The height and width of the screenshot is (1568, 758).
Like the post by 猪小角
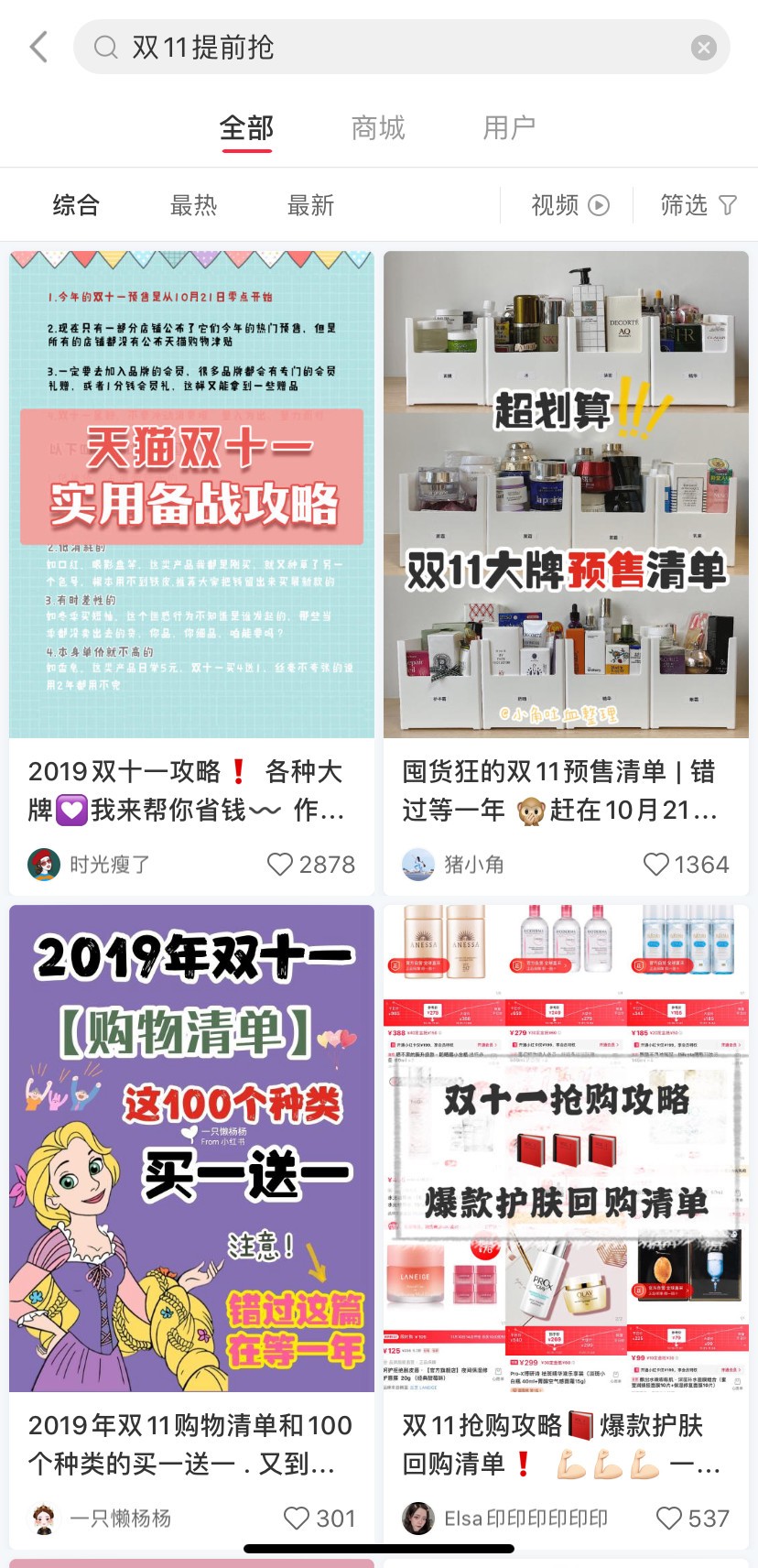(656, 864)
